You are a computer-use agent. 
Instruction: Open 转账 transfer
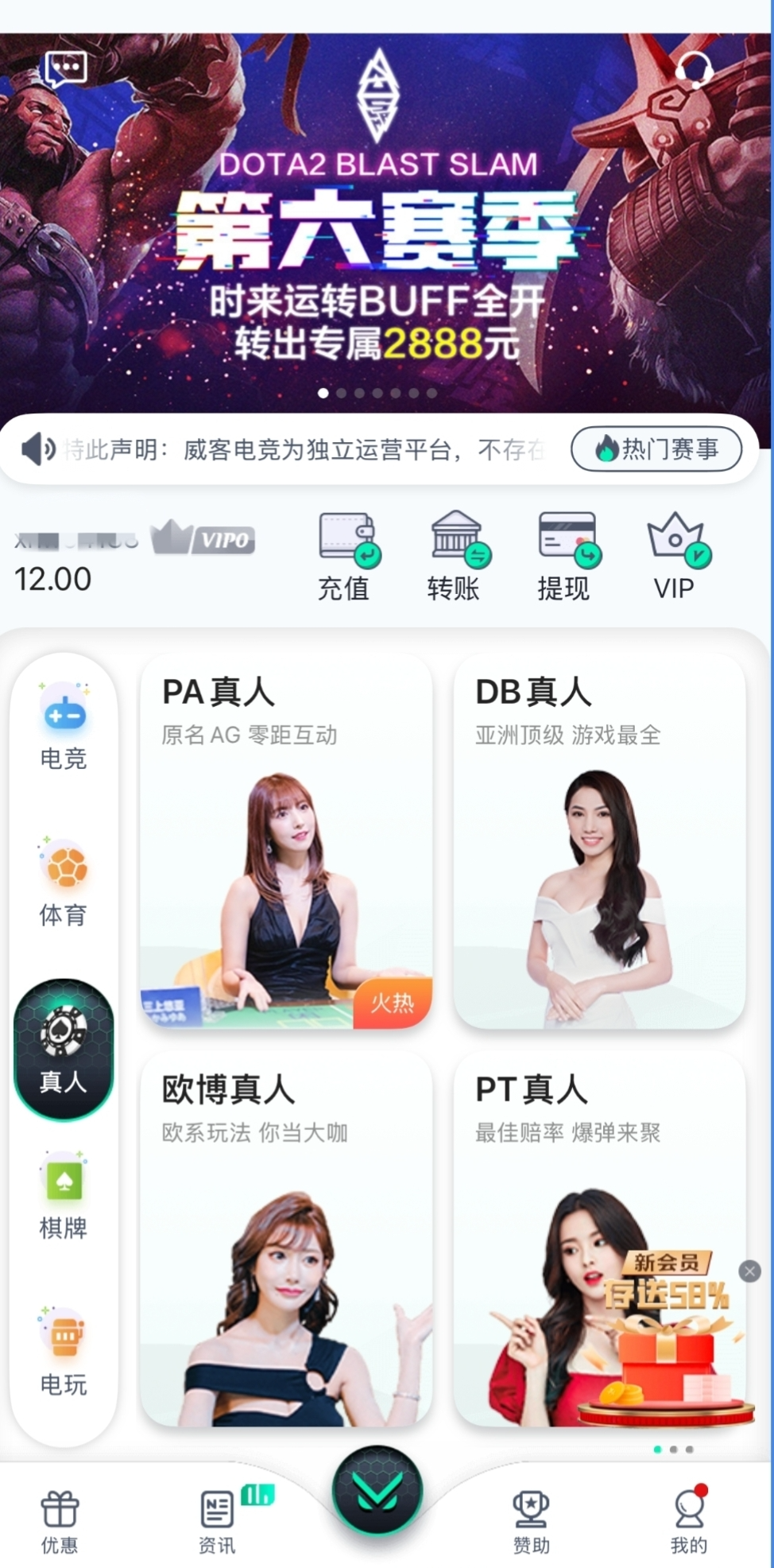pyautogui.click(x=455, y=556)
